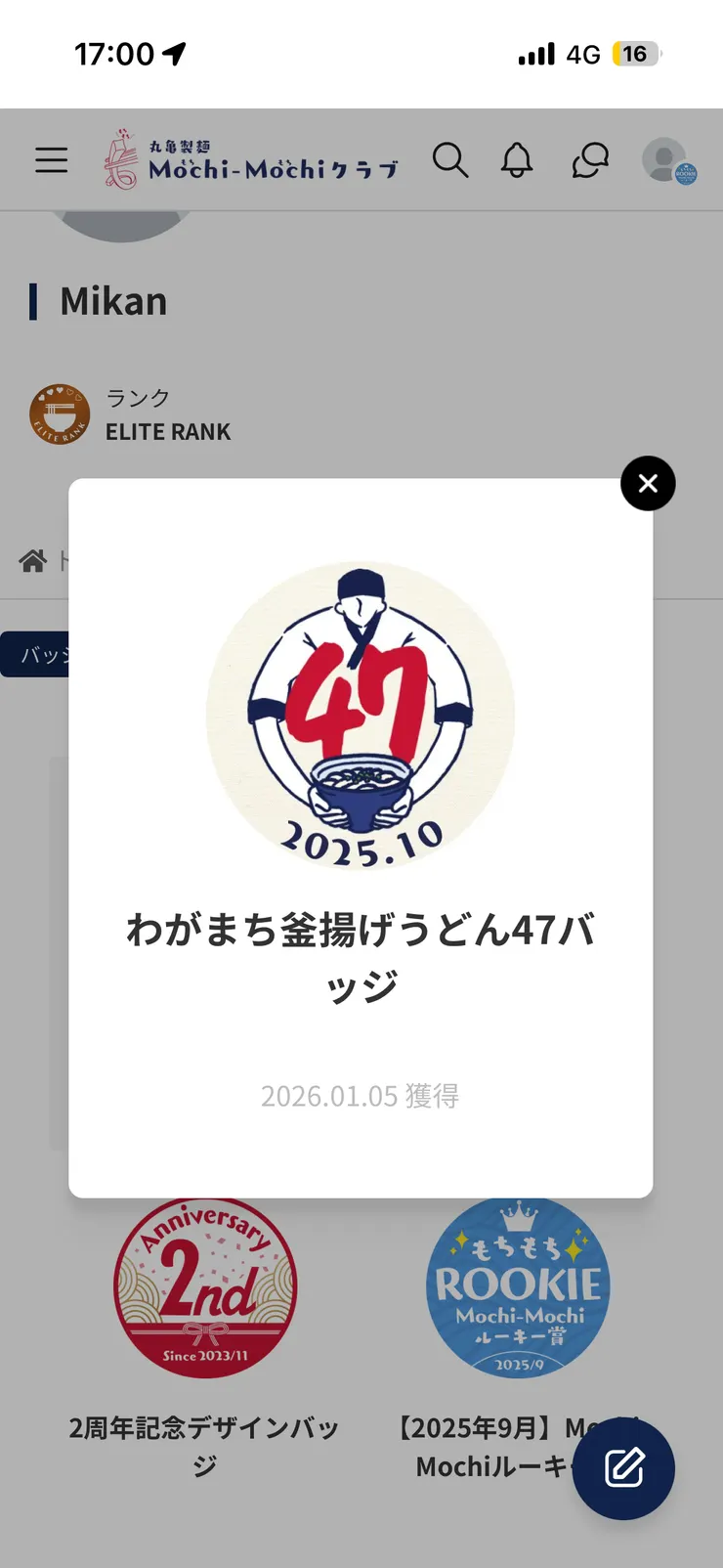Open the notifications bell
Viewport: 723px width, 1568px height.
518,160
